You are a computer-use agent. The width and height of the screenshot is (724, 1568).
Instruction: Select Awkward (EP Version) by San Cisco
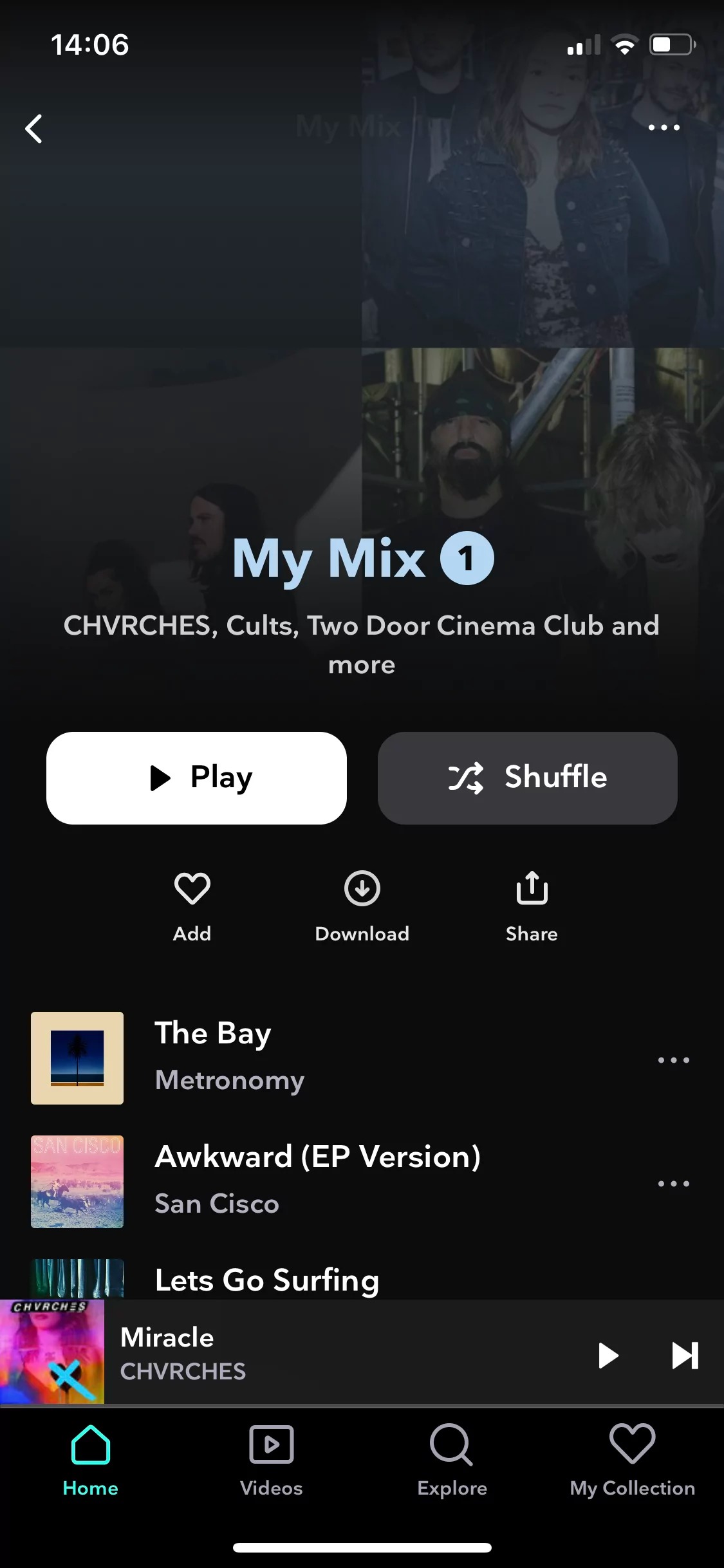tap(322, 1181)
